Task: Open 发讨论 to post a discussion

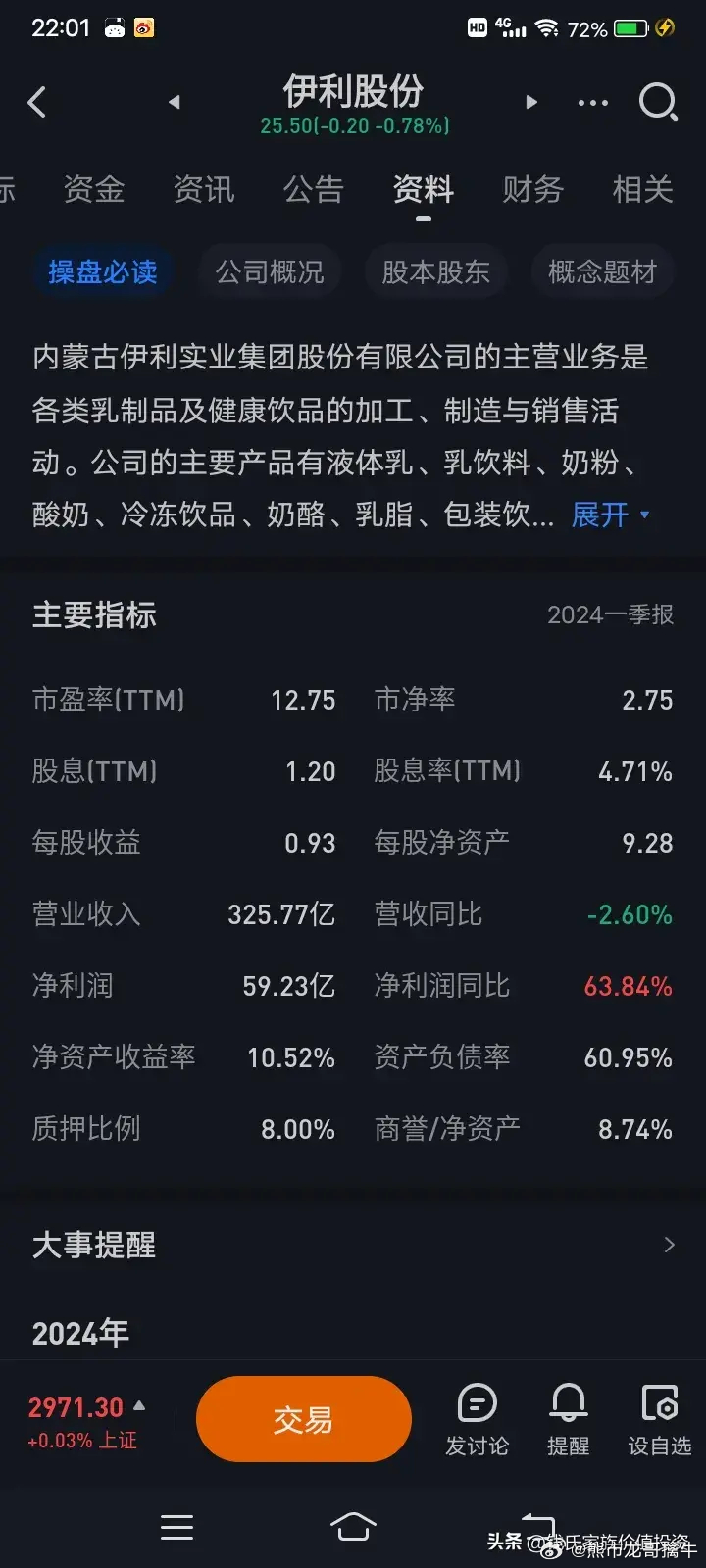Action: [x=478, y=1420]
